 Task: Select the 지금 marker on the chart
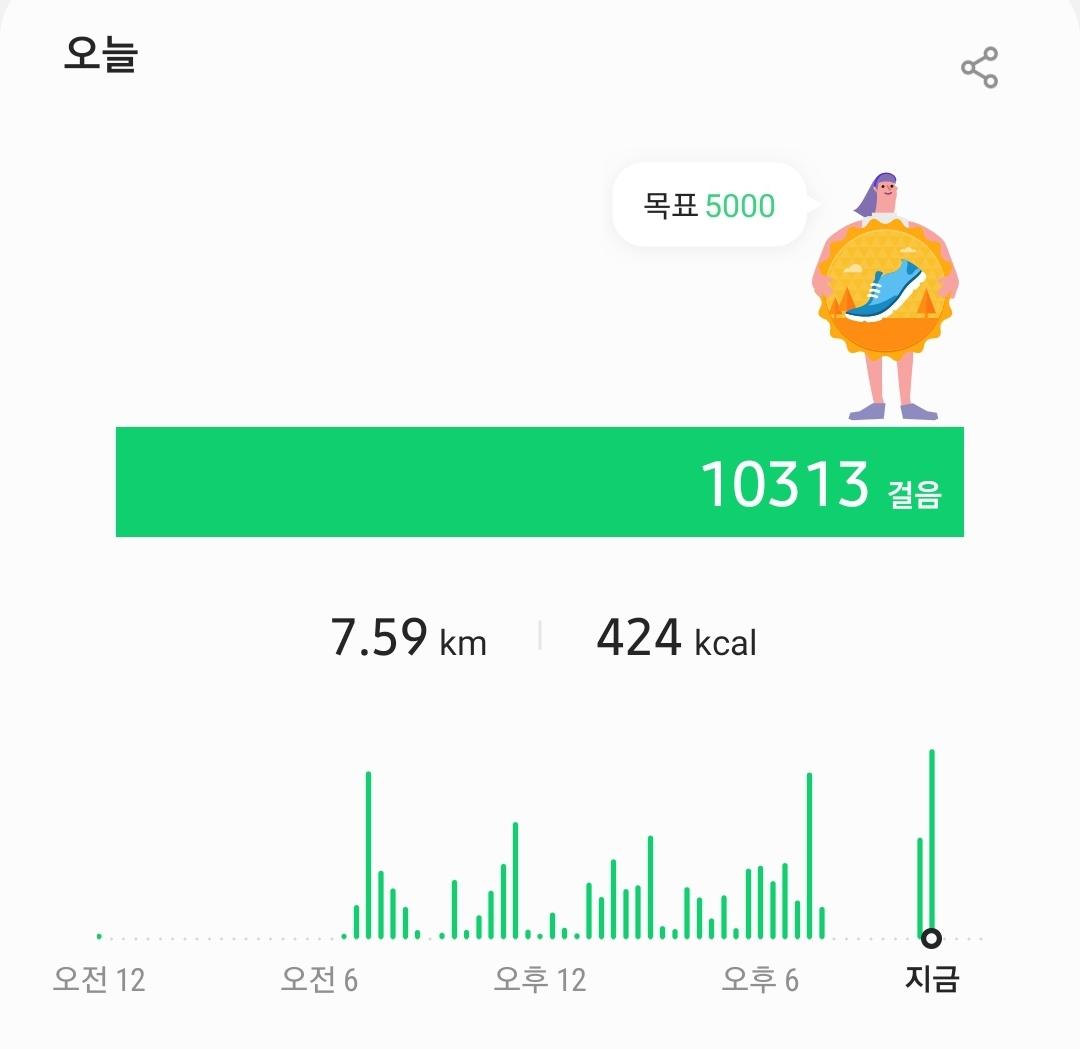click(x=931, y=938)
